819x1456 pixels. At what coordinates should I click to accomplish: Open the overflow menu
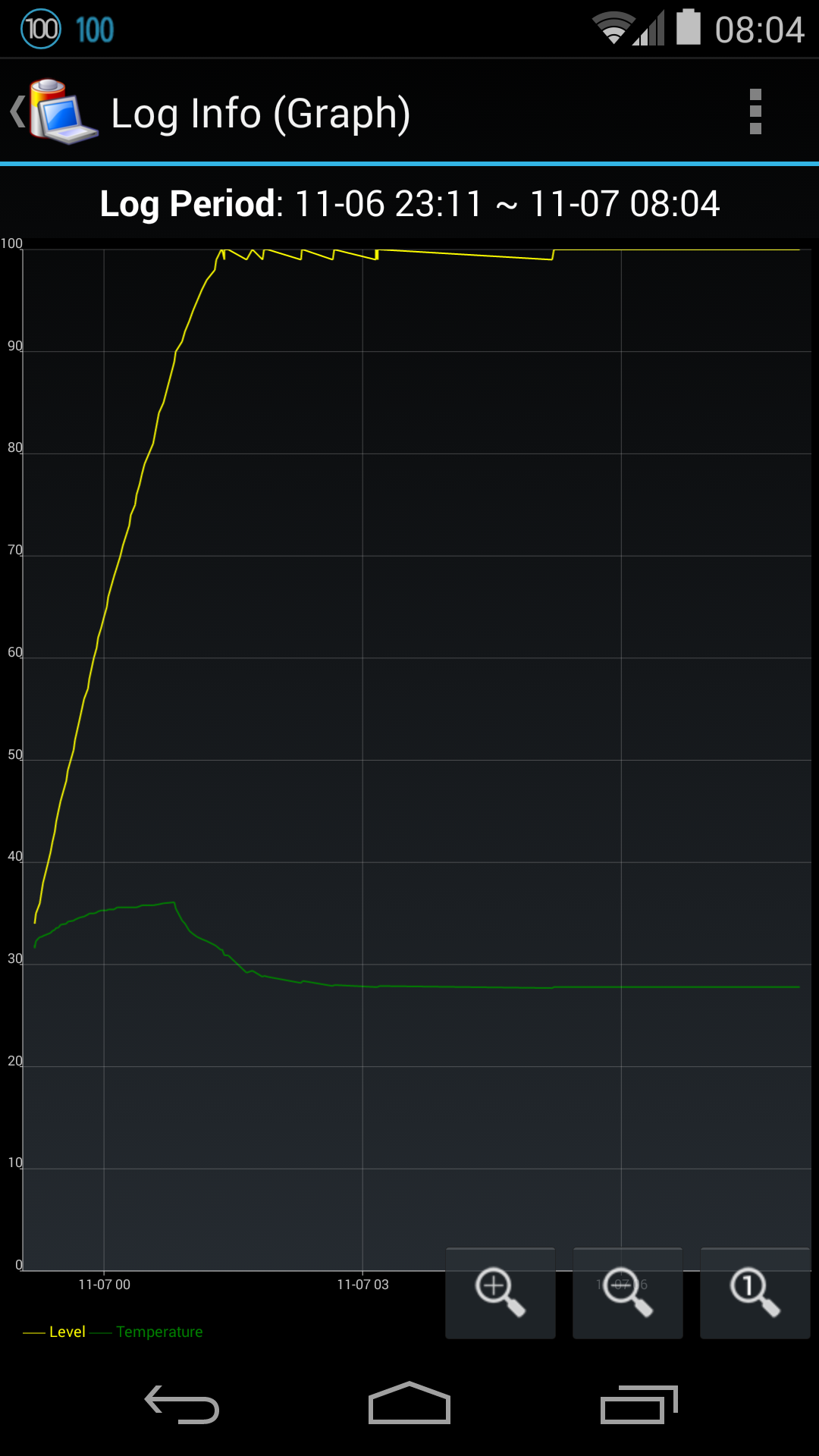(x=755, y=112)
